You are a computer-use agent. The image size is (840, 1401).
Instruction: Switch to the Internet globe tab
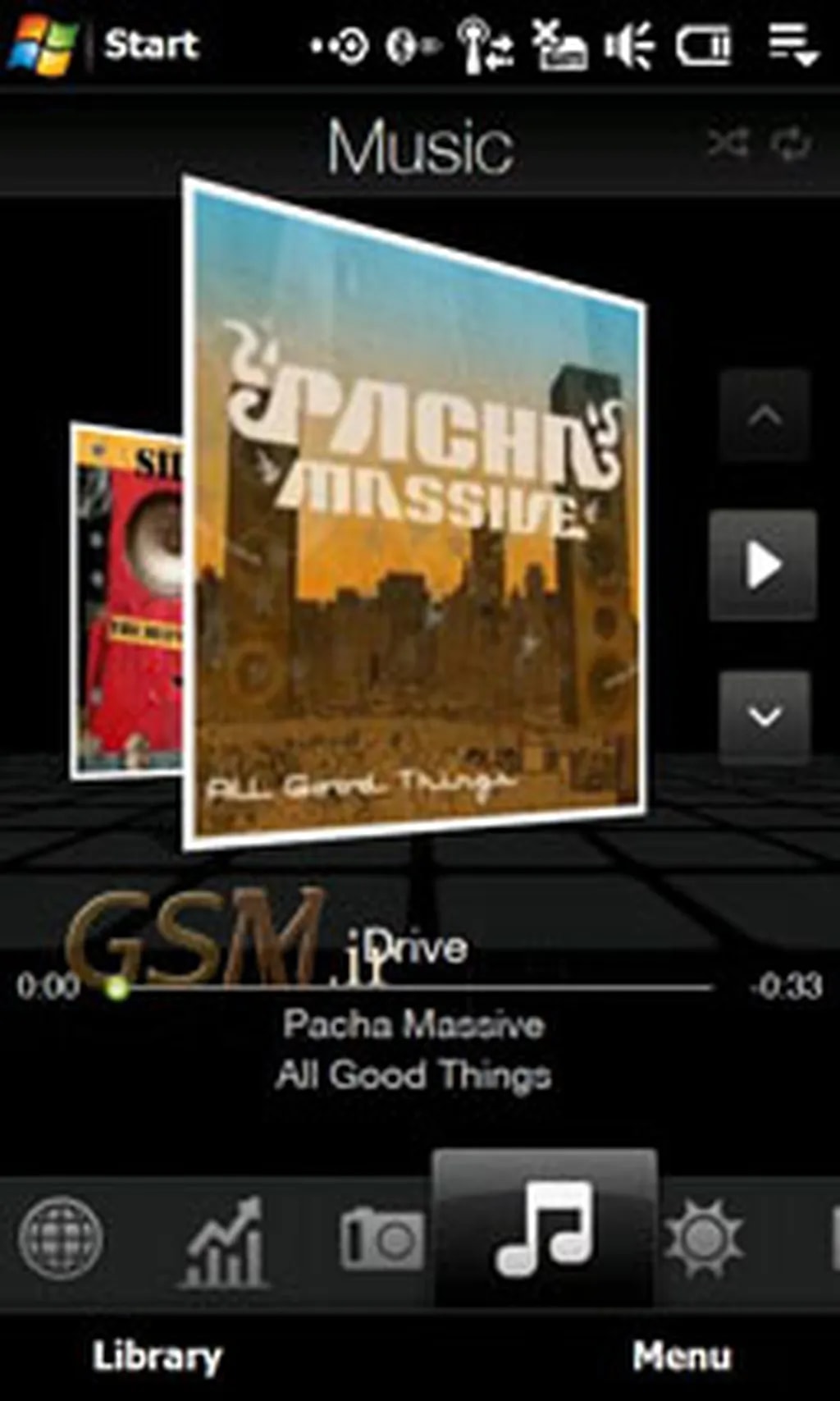(60, 1238)
